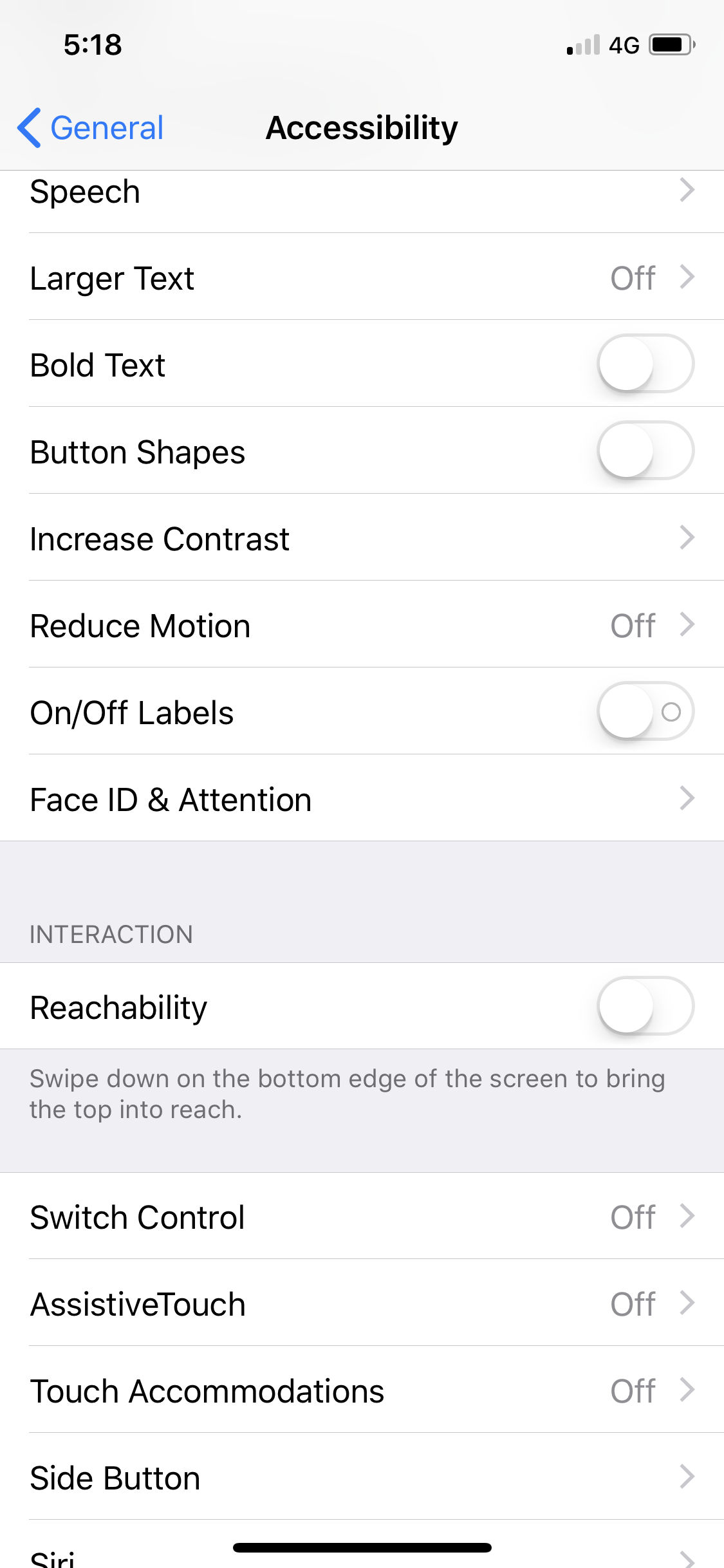724x1568 pixels.
Task: Open Face ID & Attention
Action: pos(362,799)
